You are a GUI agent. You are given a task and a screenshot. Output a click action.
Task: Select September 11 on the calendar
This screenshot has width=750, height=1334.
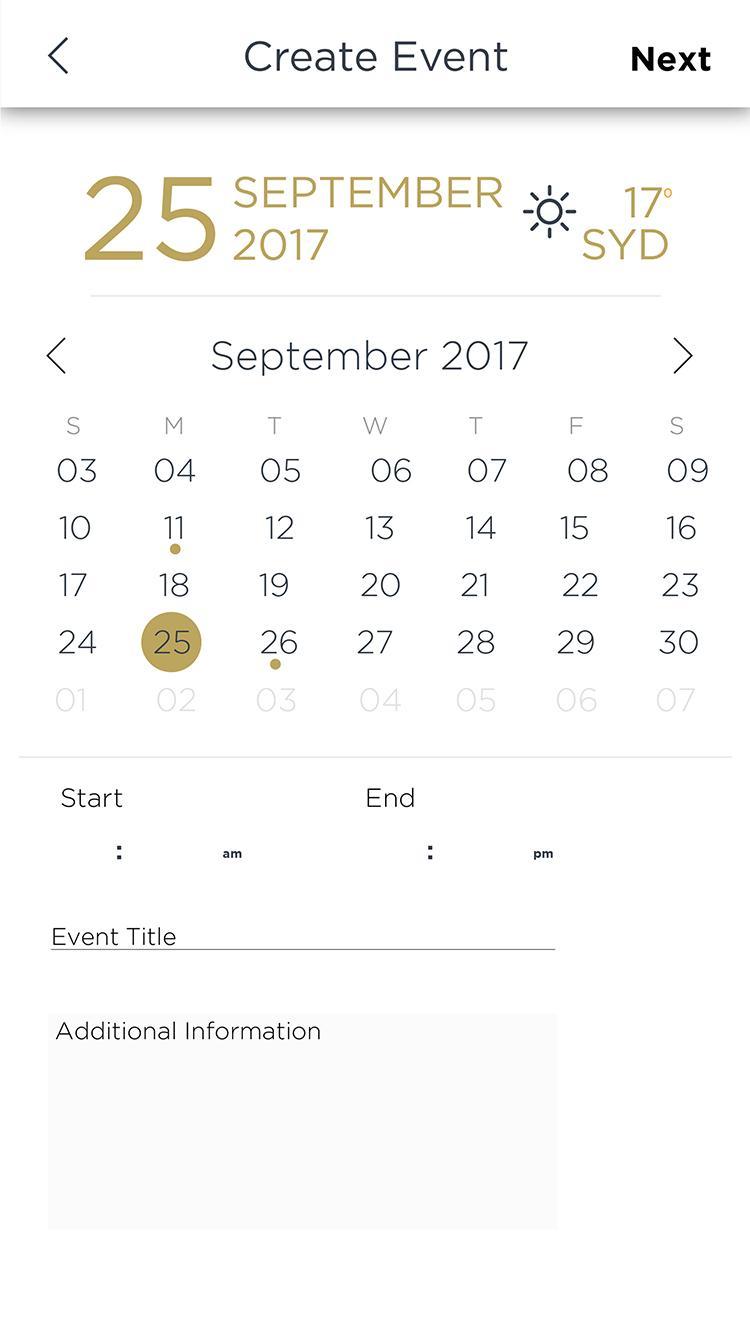pos(174,528)
